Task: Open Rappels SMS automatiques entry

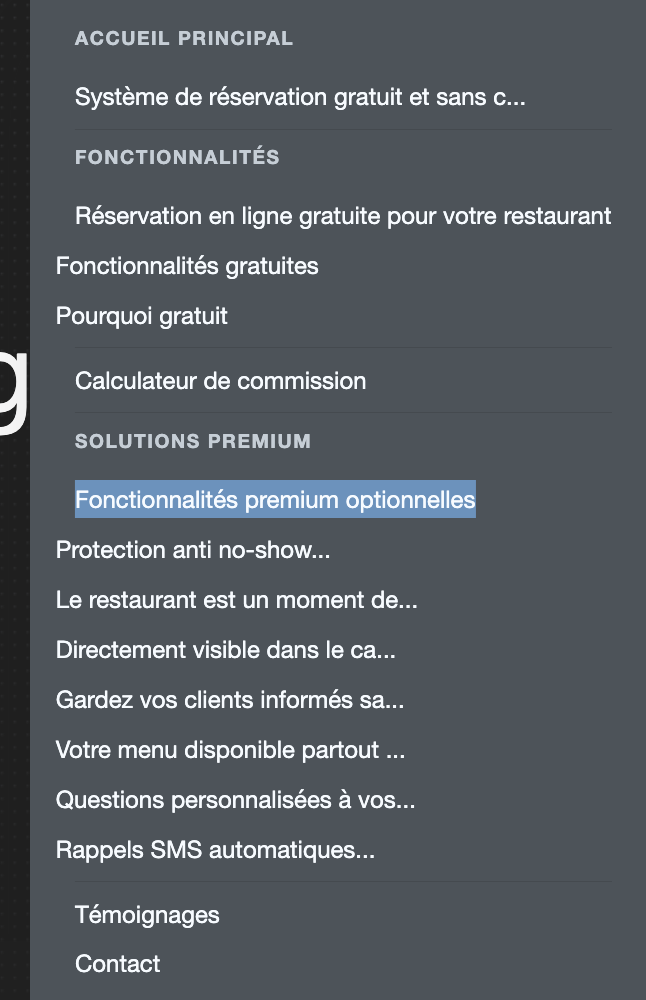Action: [215, 850]
